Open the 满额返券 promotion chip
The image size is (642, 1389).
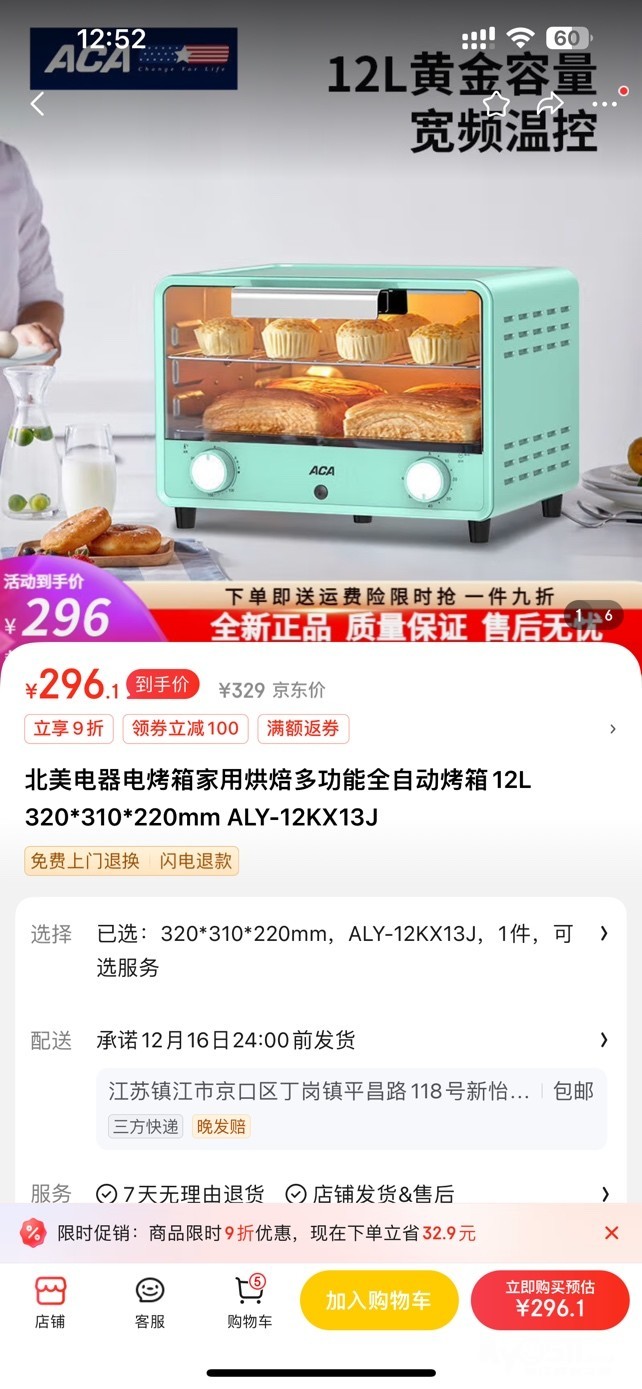click(303, 728)
